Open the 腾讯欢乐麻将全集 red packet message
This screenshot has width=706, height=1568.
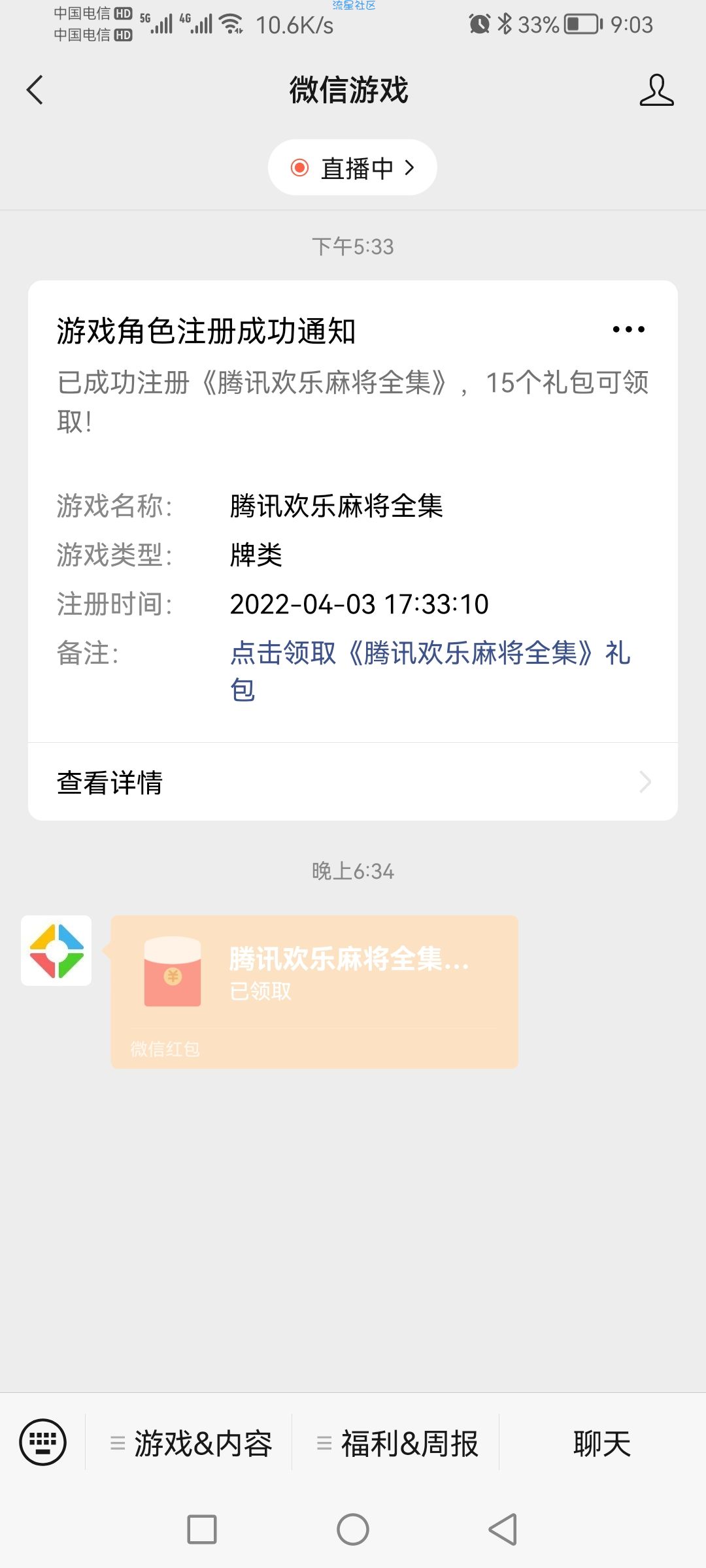(314, 992)
